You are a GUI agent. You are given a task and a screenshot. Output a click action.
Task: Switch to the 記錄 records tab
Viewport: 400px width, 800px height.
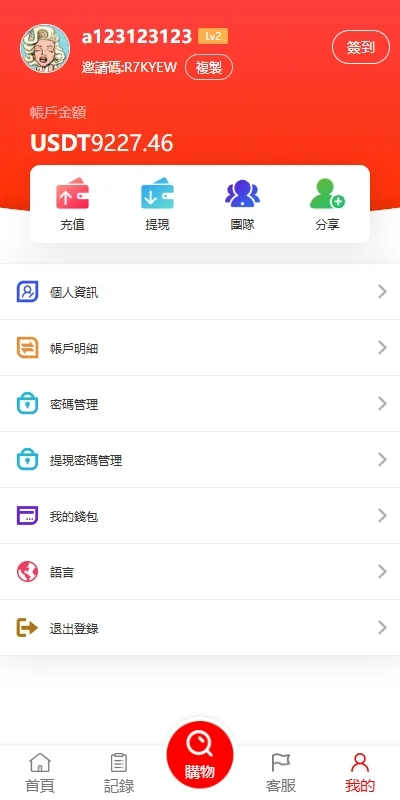119,772
